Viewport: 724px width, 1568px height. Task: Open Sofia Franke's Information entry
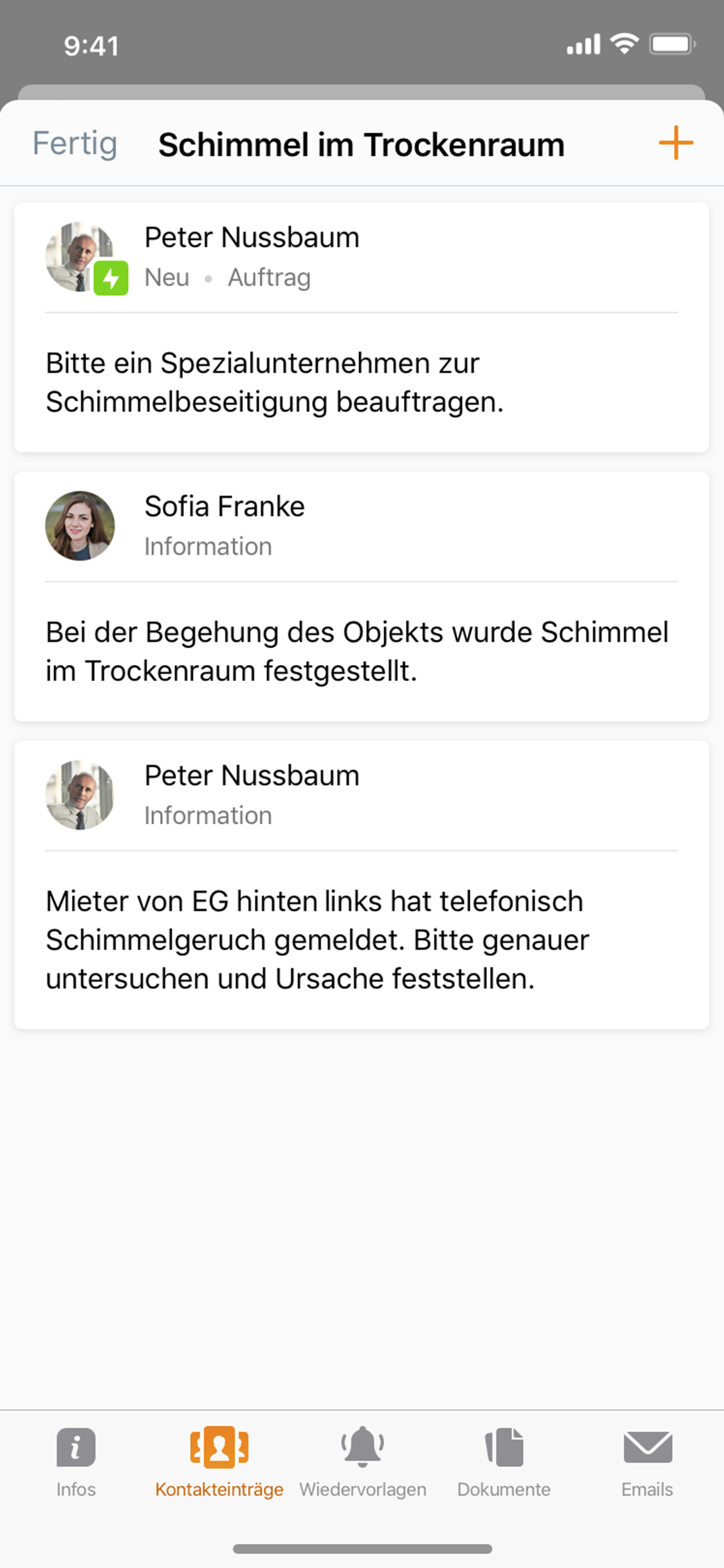362,597
